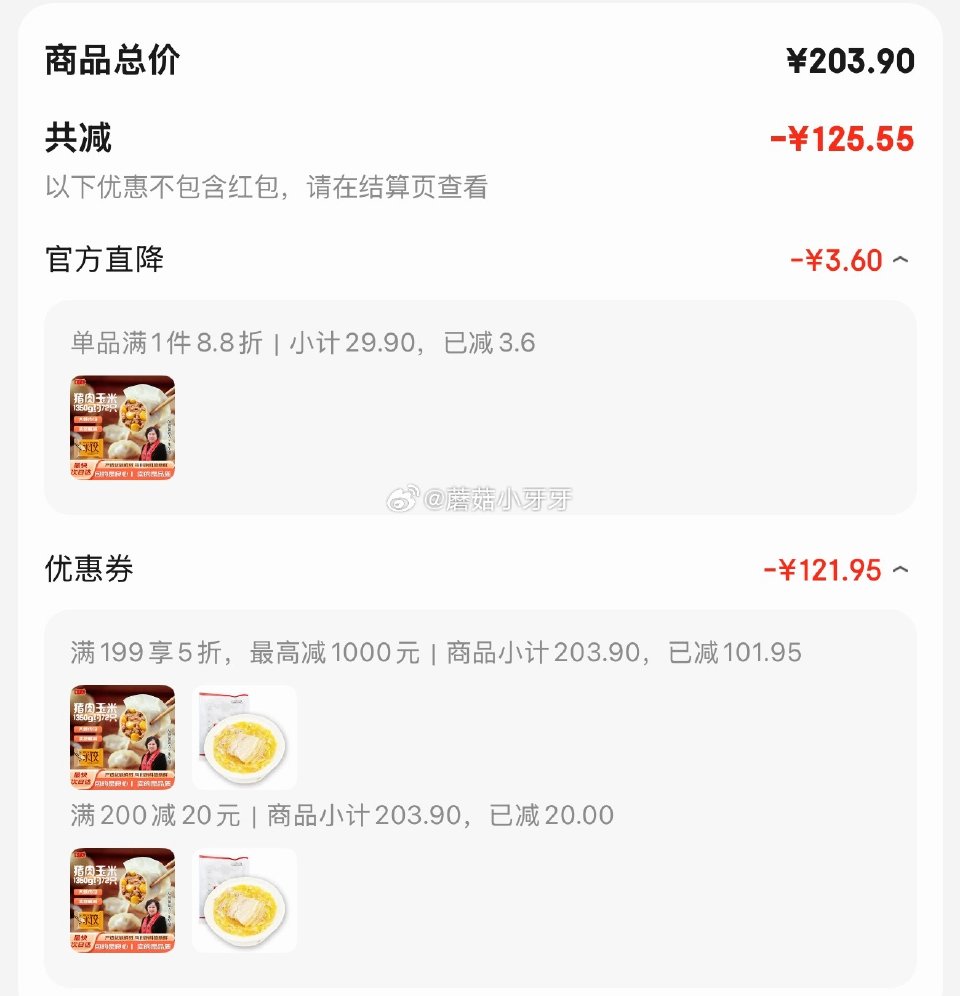Image resolution: width=960 pixels, height=996 pixels.
Task: Click the dumpling thumbnail under 满200减20元
Action: [122, 900]
